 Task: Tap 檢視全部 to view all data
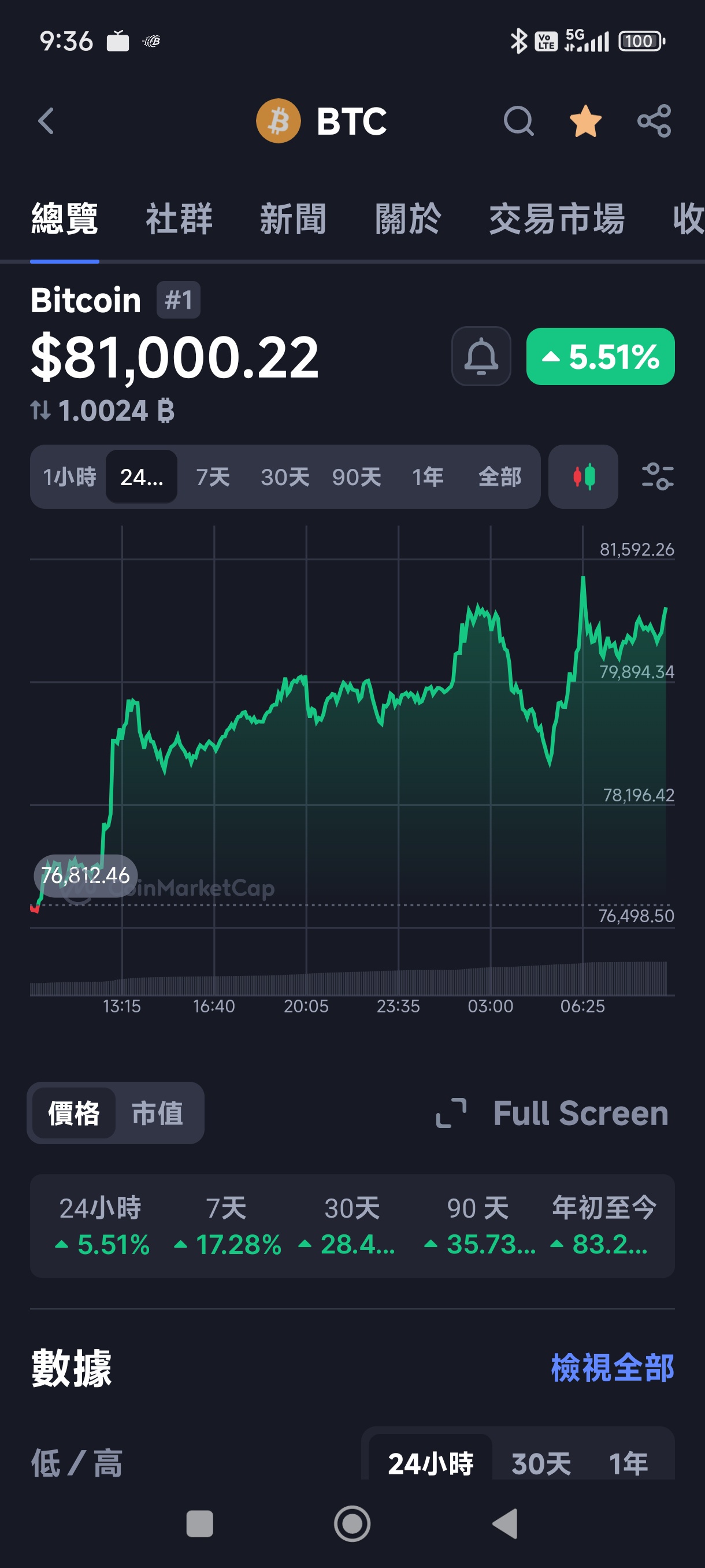[x=612, y=1368]
